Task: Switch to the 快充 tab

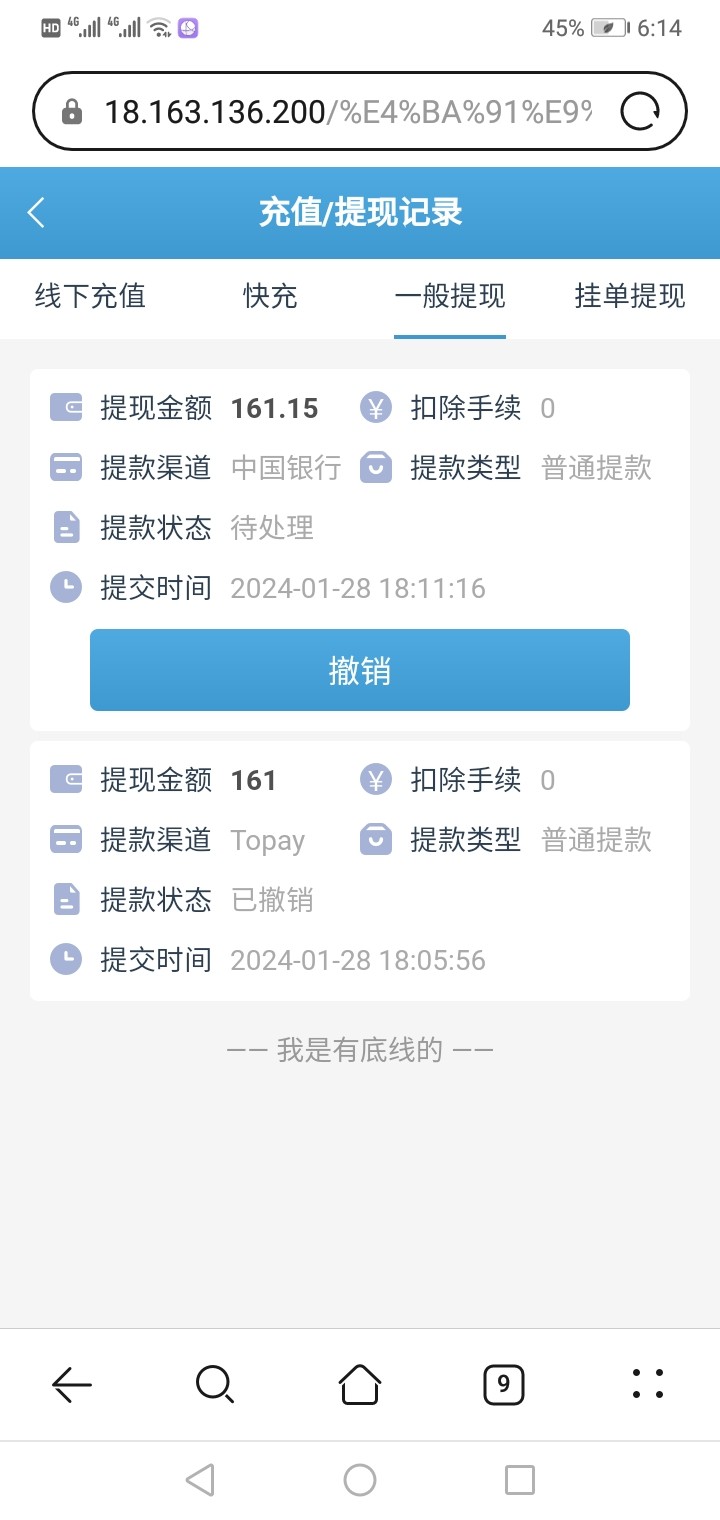Action: (268, 296)
